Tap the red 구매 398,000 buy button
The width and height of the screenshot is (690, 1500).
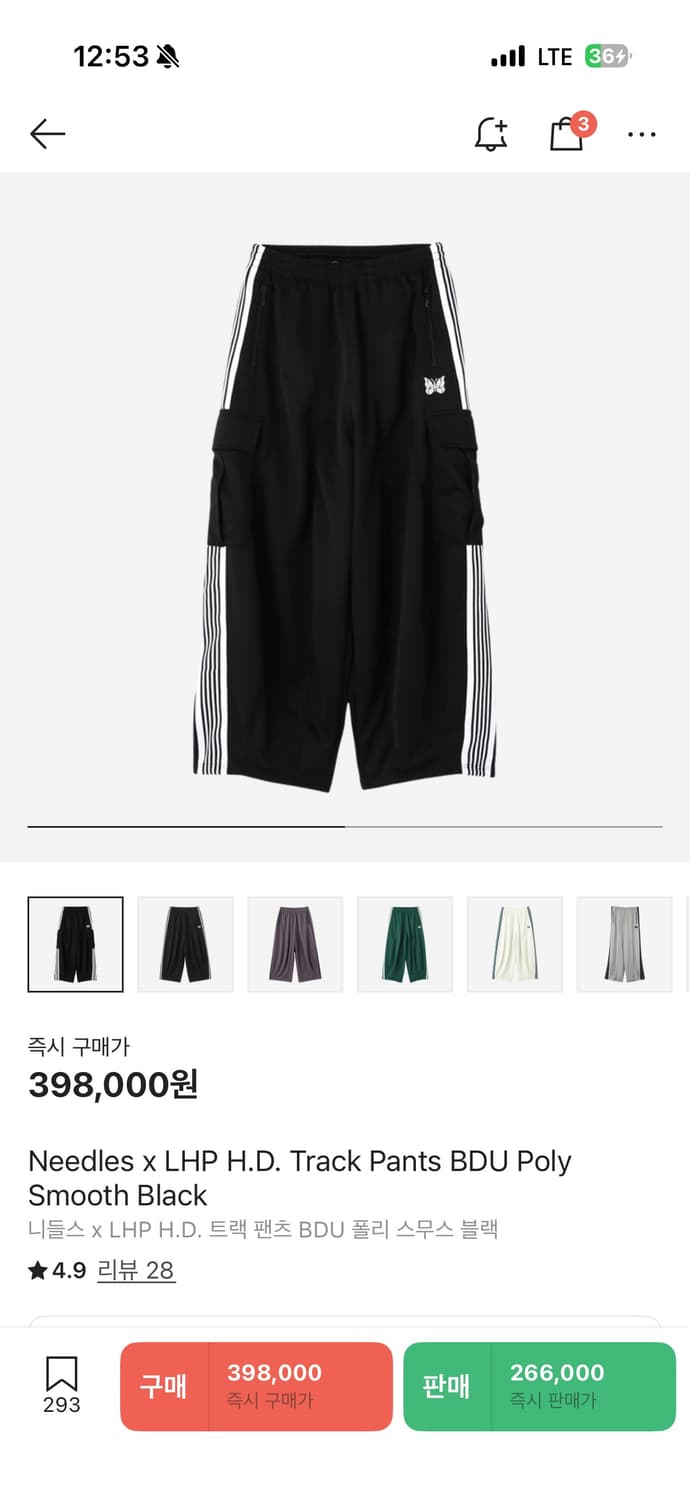(x=256, y=1386)
